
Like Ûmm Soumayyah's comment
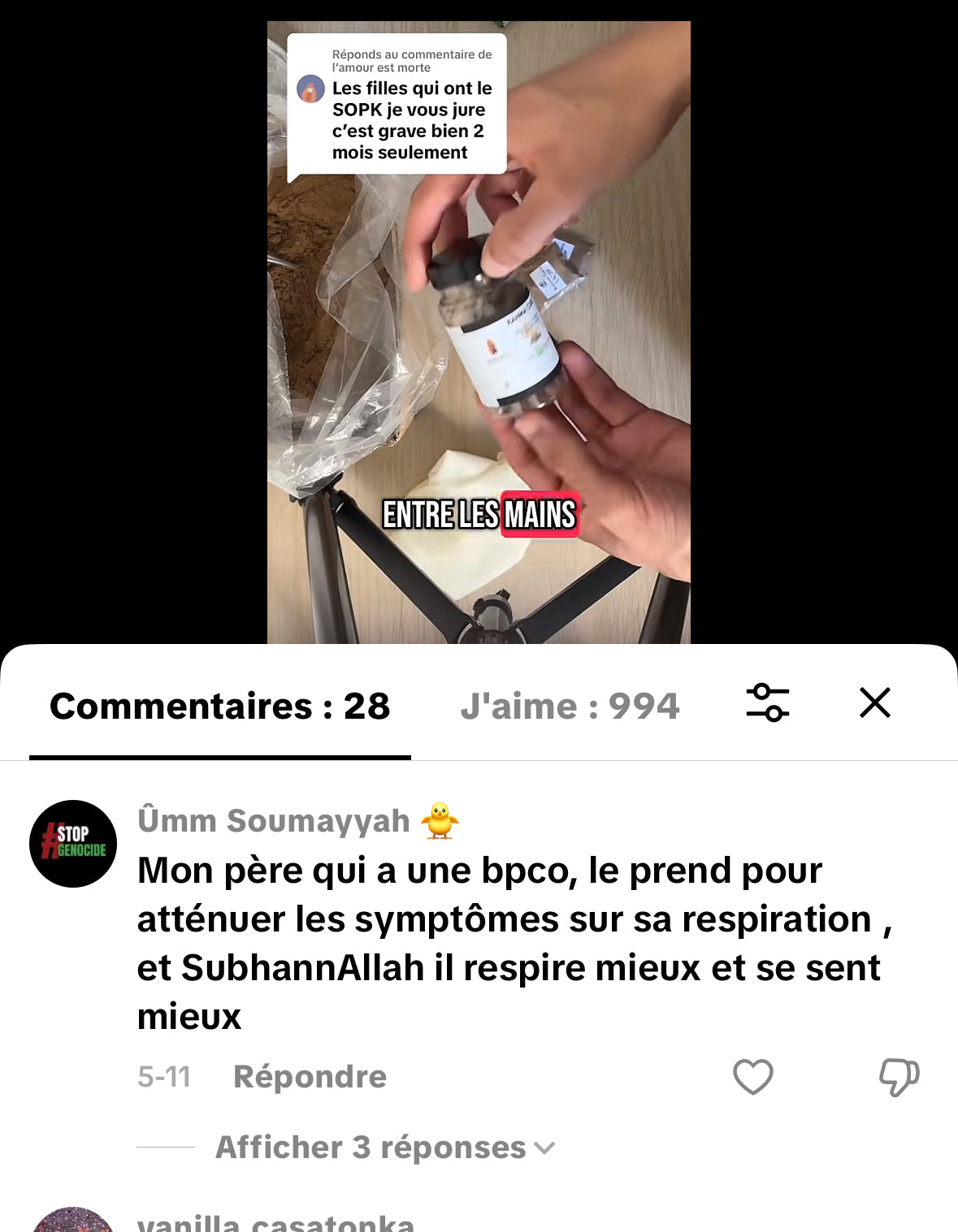coord(752,1077)
